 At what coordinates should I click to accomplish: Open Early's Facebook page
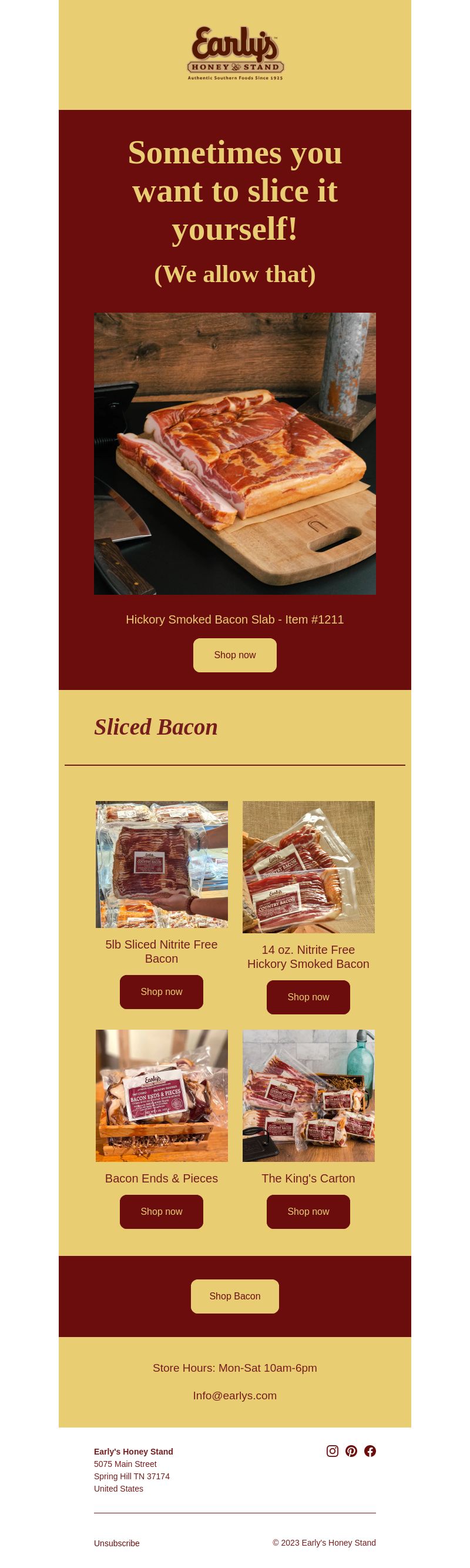[x=370, y=1451]
